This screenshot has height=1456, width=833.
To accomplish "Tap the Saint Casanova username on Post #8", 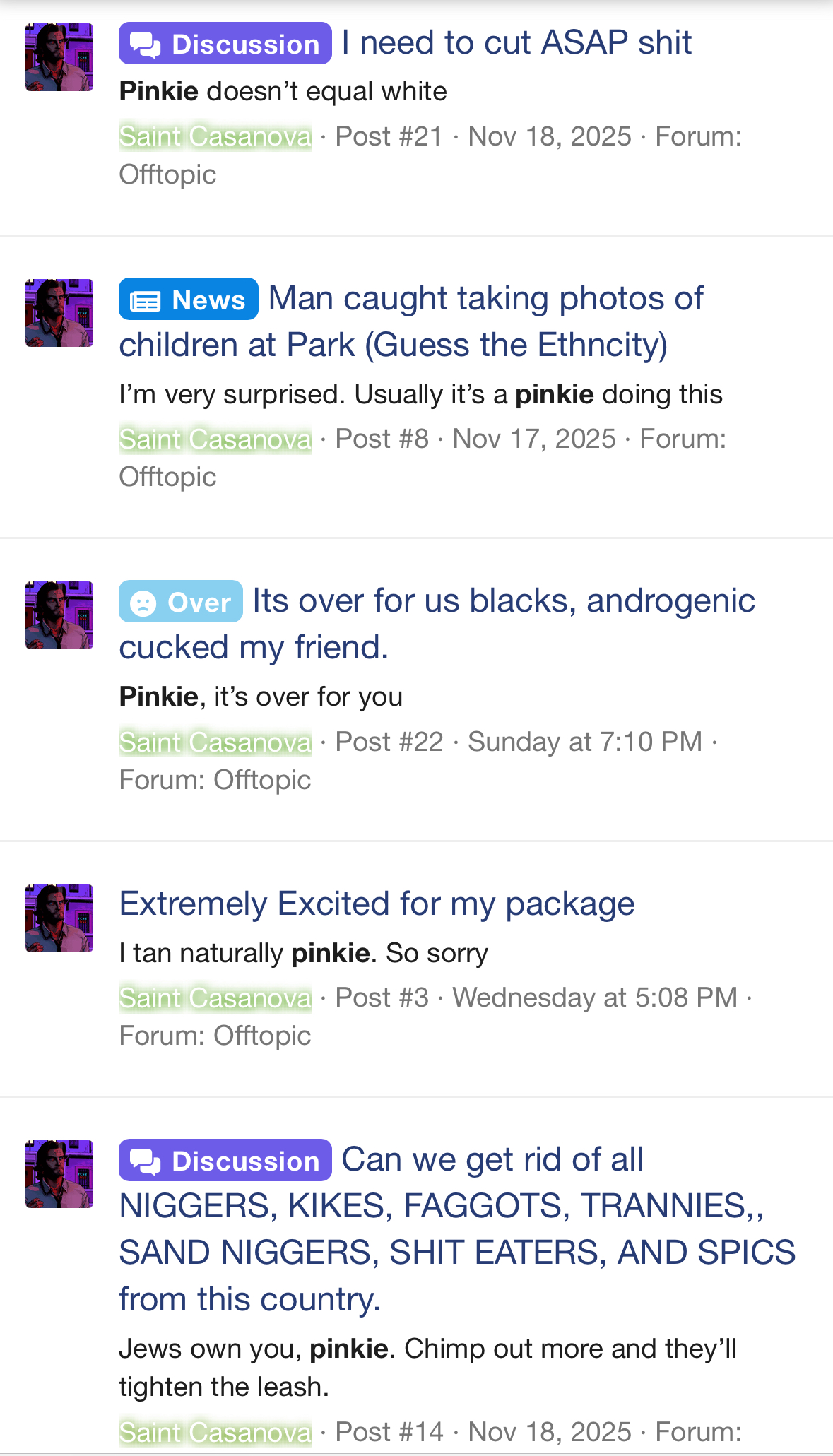I will (x=215, y=439).
